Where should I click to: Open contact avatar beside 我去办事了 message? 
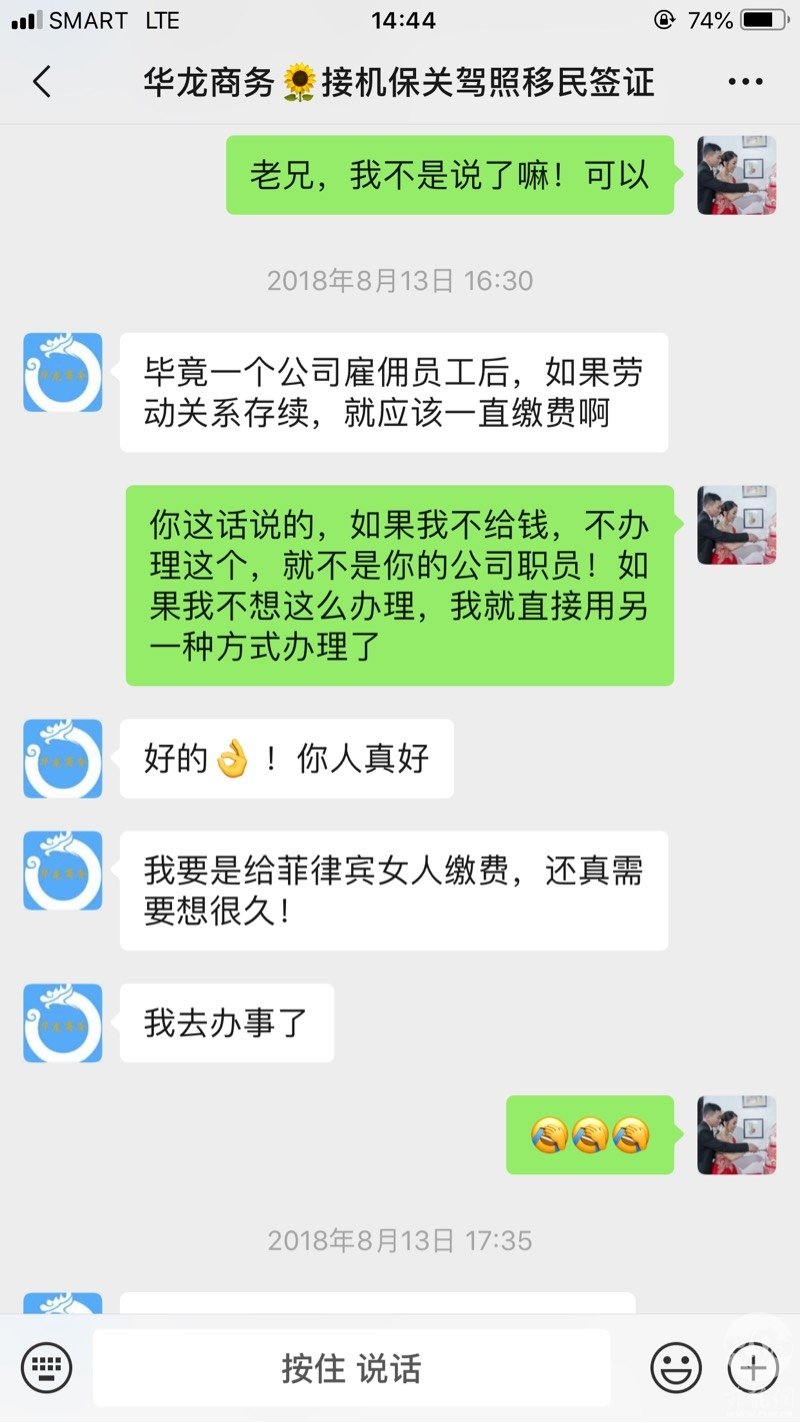(x=63, y=1023)
